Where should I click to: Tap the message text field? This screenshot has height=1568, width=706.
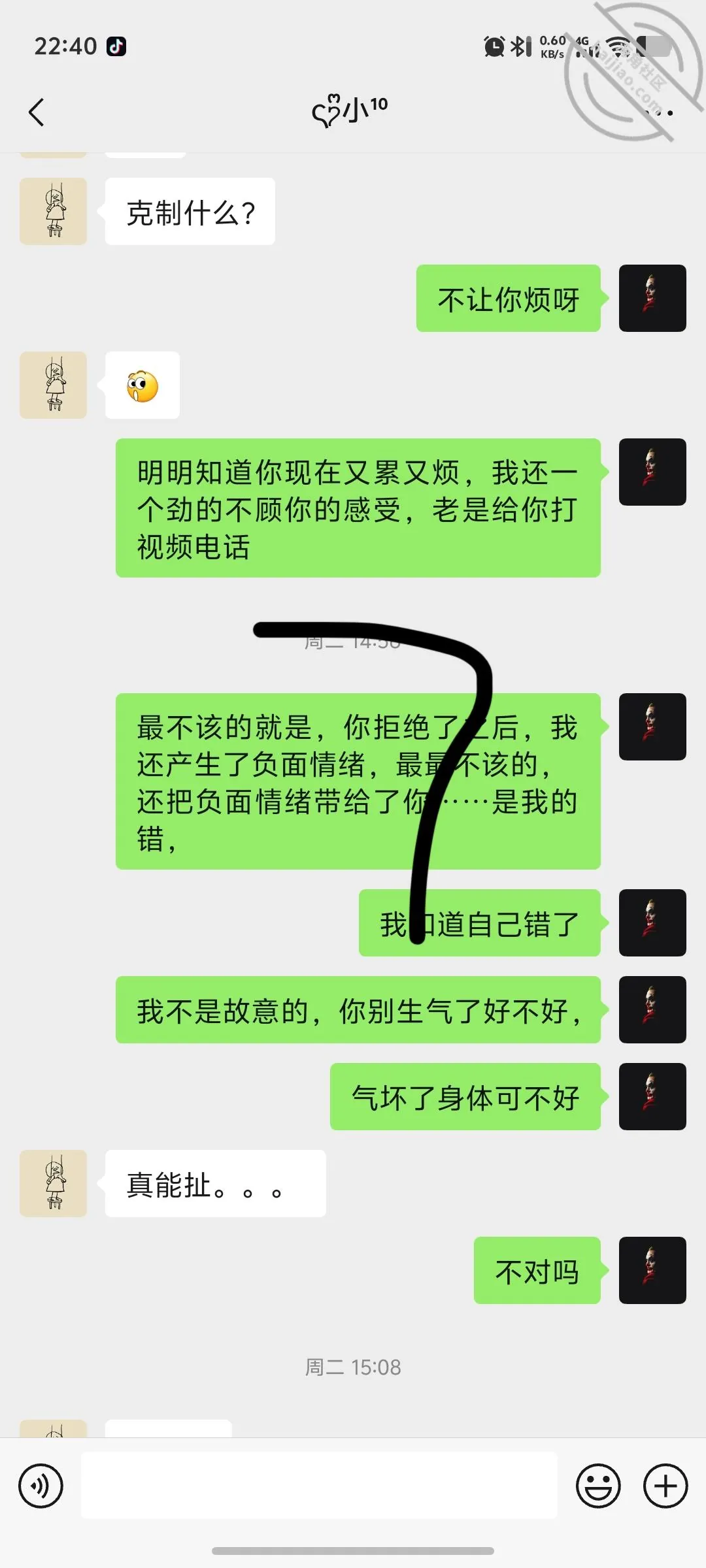319,1485
